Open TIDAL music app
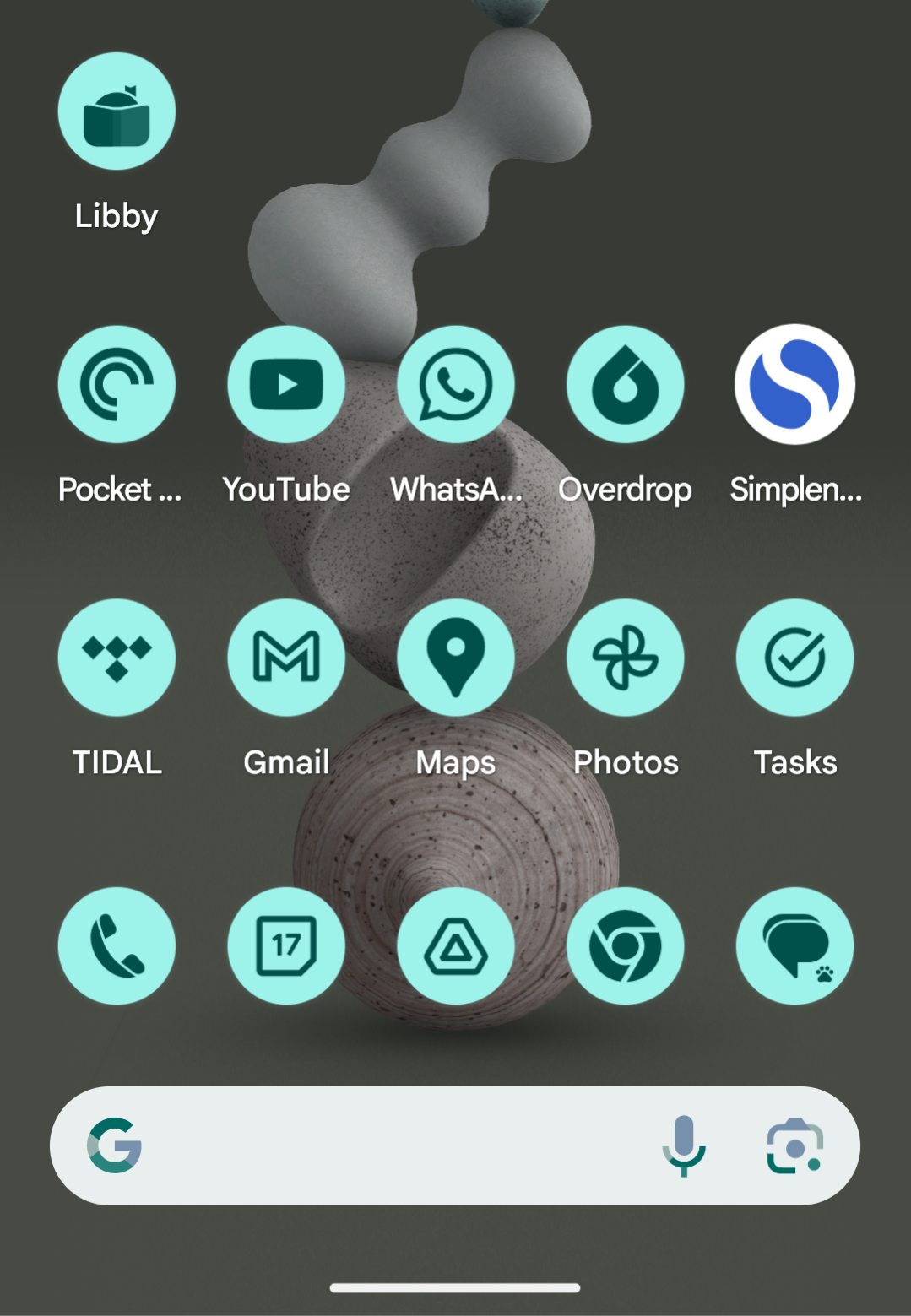The height and width of the screenshot is (1316, 911). tap(117, 657)
